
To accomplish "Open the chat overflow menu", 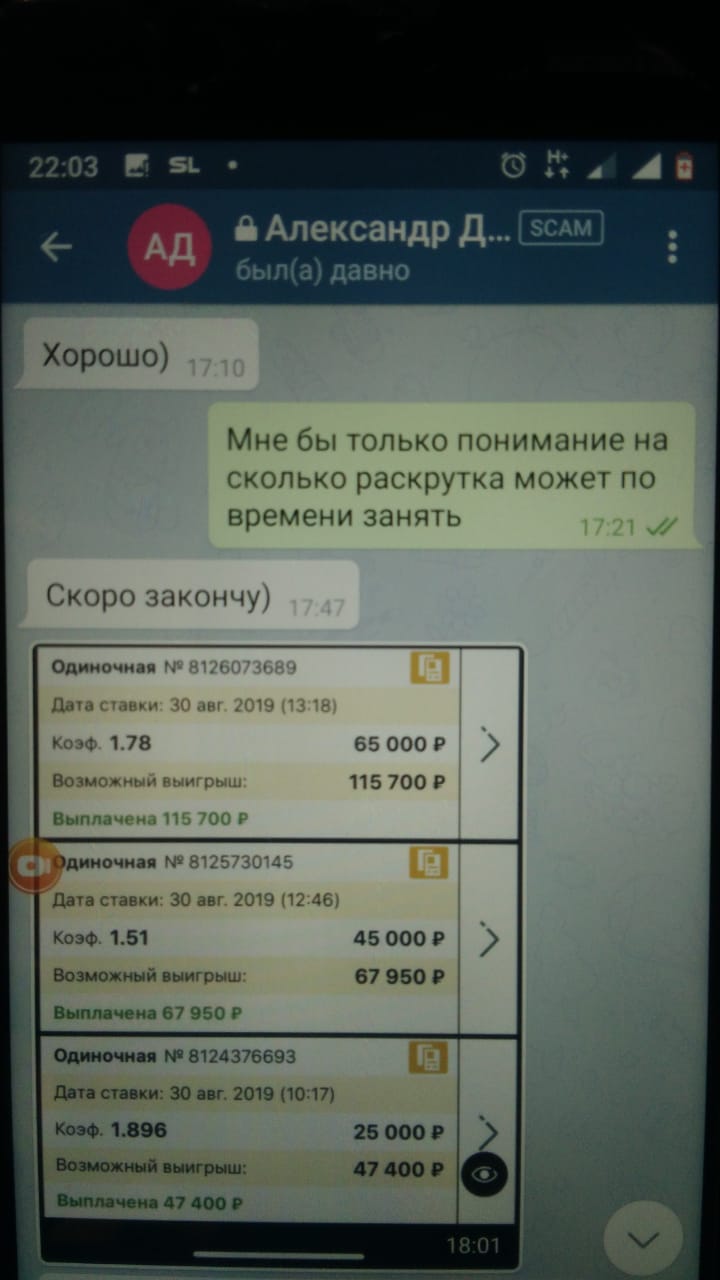I will tap(672, 246).
